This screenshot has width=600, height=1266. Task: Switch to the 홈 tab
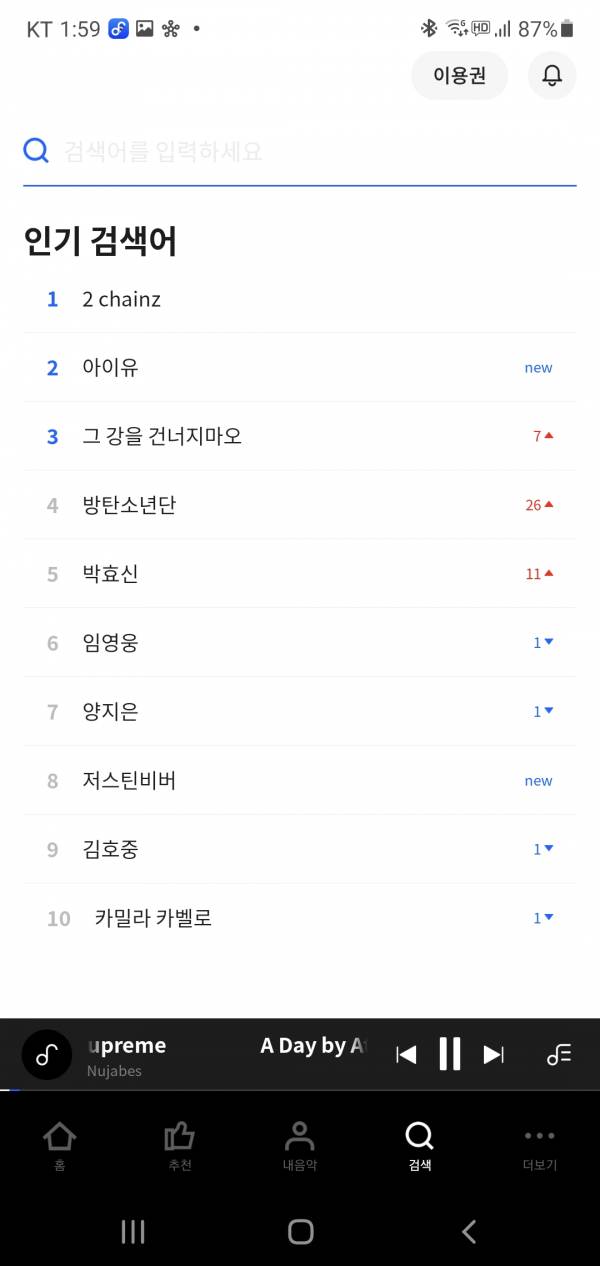click(x=60, y=1144)
